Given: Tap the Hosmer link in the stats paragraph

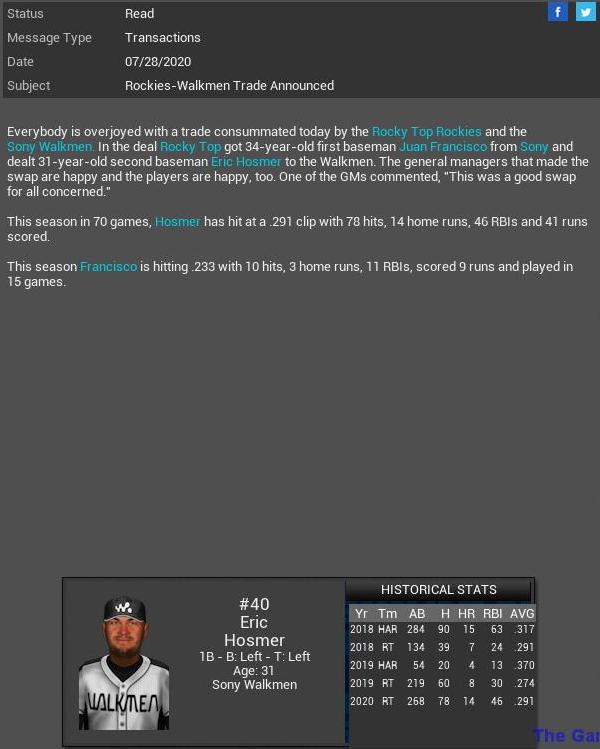Looking at the screenshot, I should pos(177,222).
